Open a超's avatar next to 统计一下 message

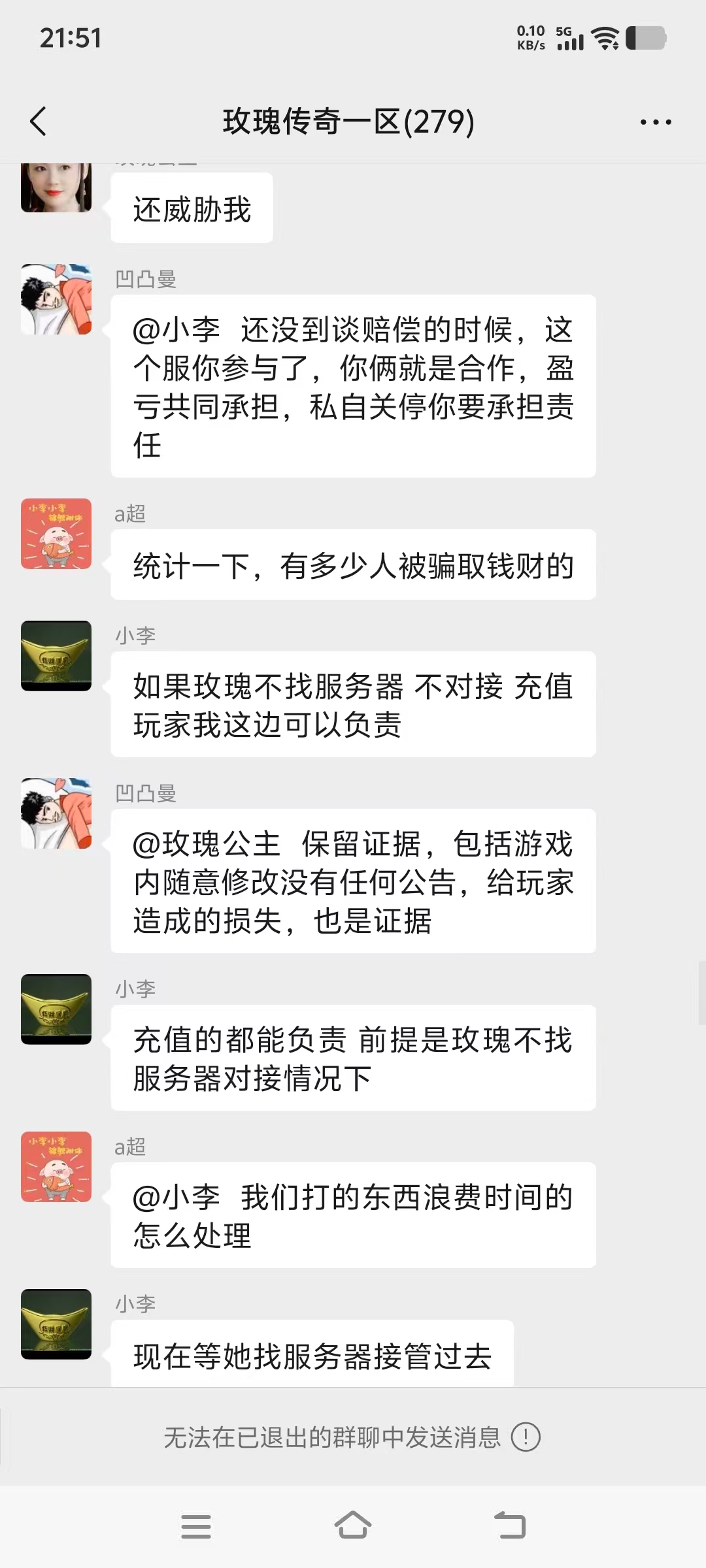(56, 534)
